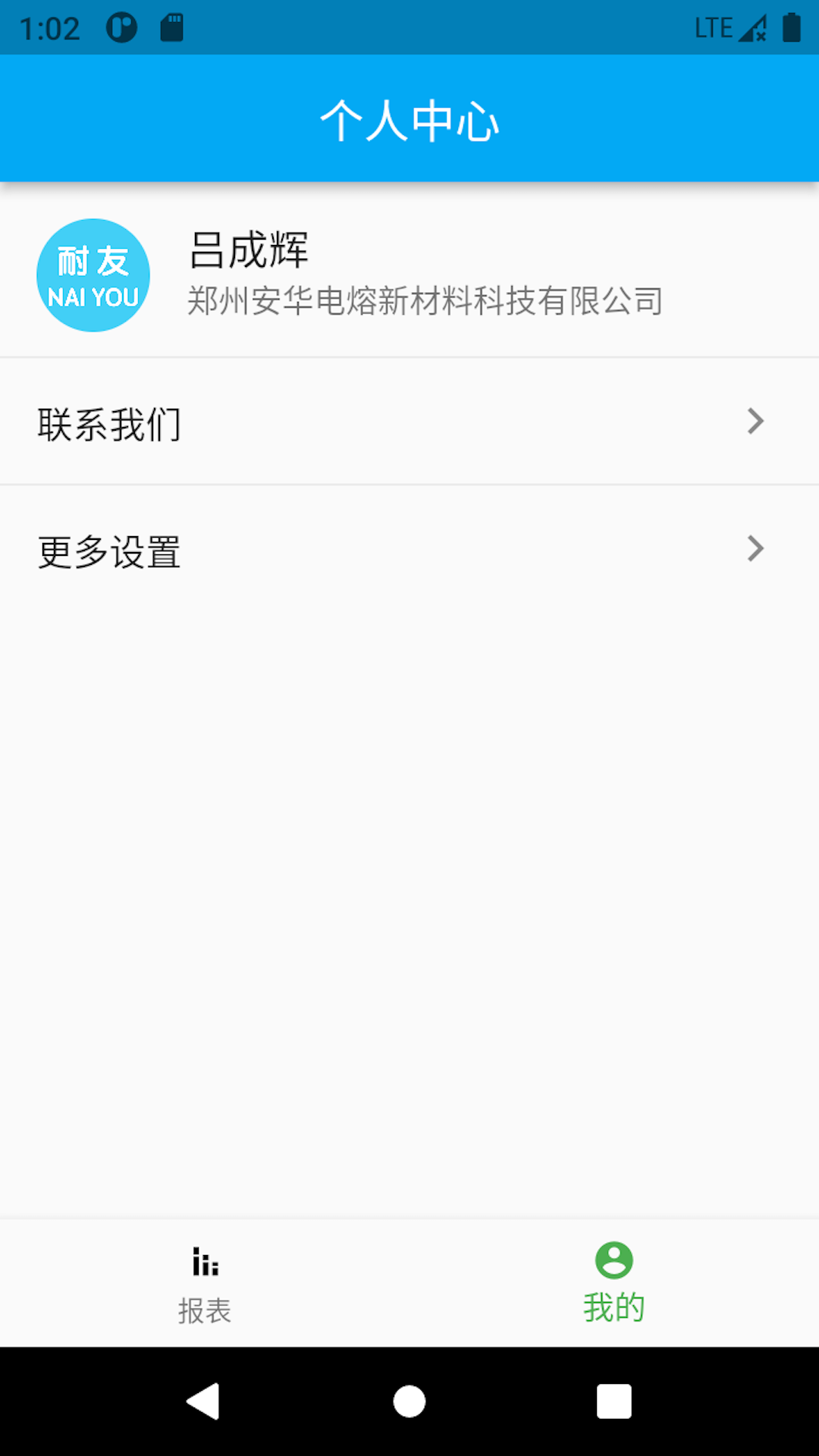
Task: Tap the system home button
Action: [x=409, y=1401]
